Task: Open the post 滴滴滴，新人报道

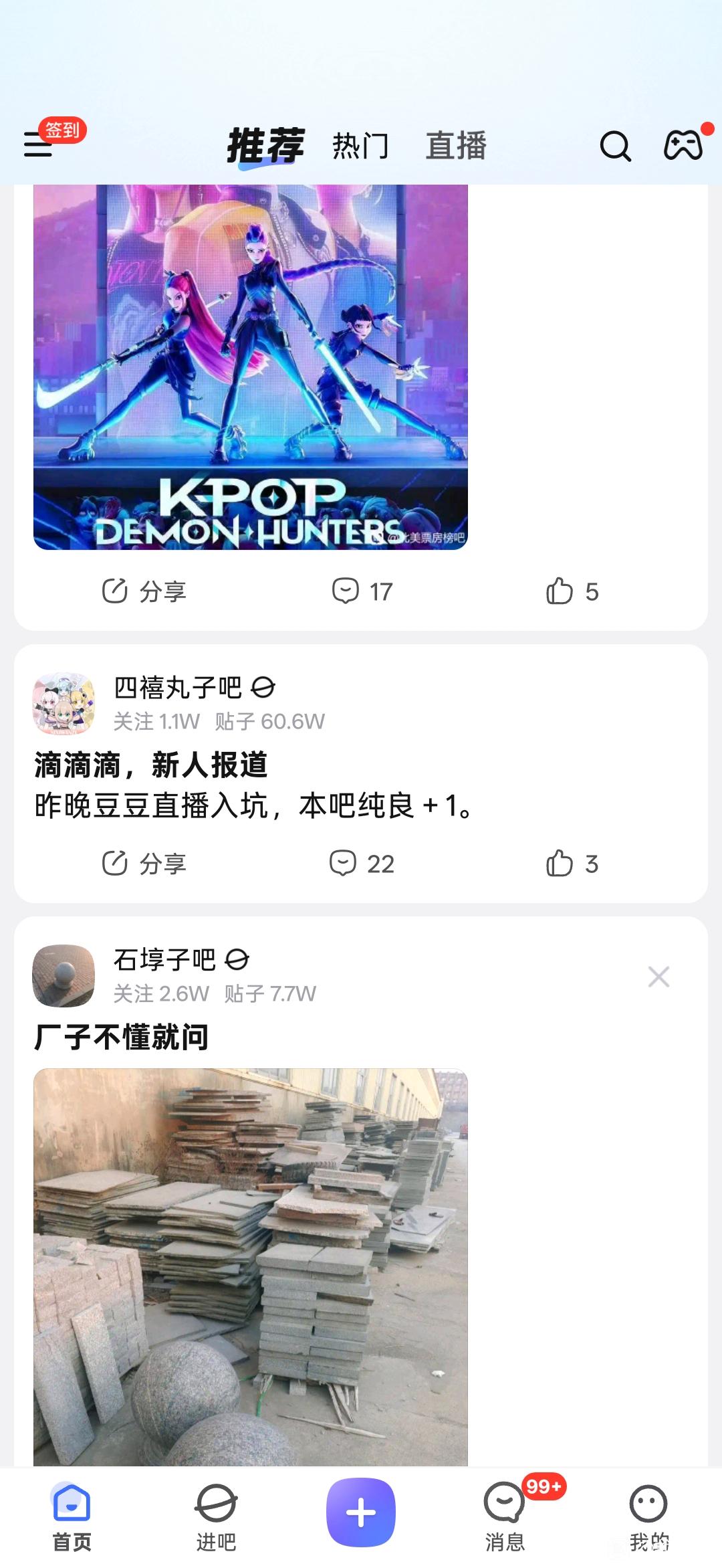Action: tap(150, 765)
